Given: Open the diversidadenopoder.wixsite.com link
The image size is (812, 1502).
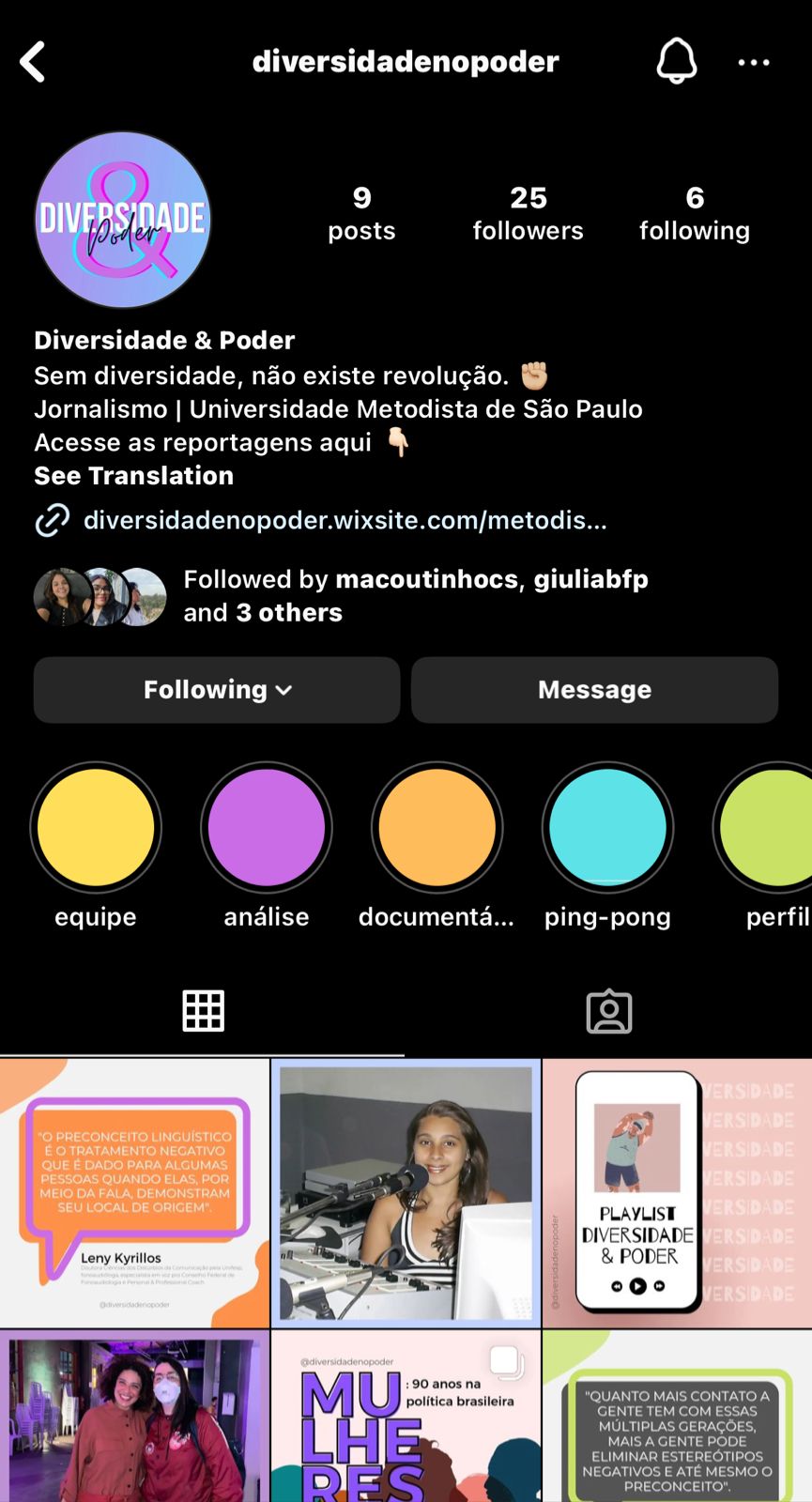Looking at the screenshot, I should tap(345, 520).
